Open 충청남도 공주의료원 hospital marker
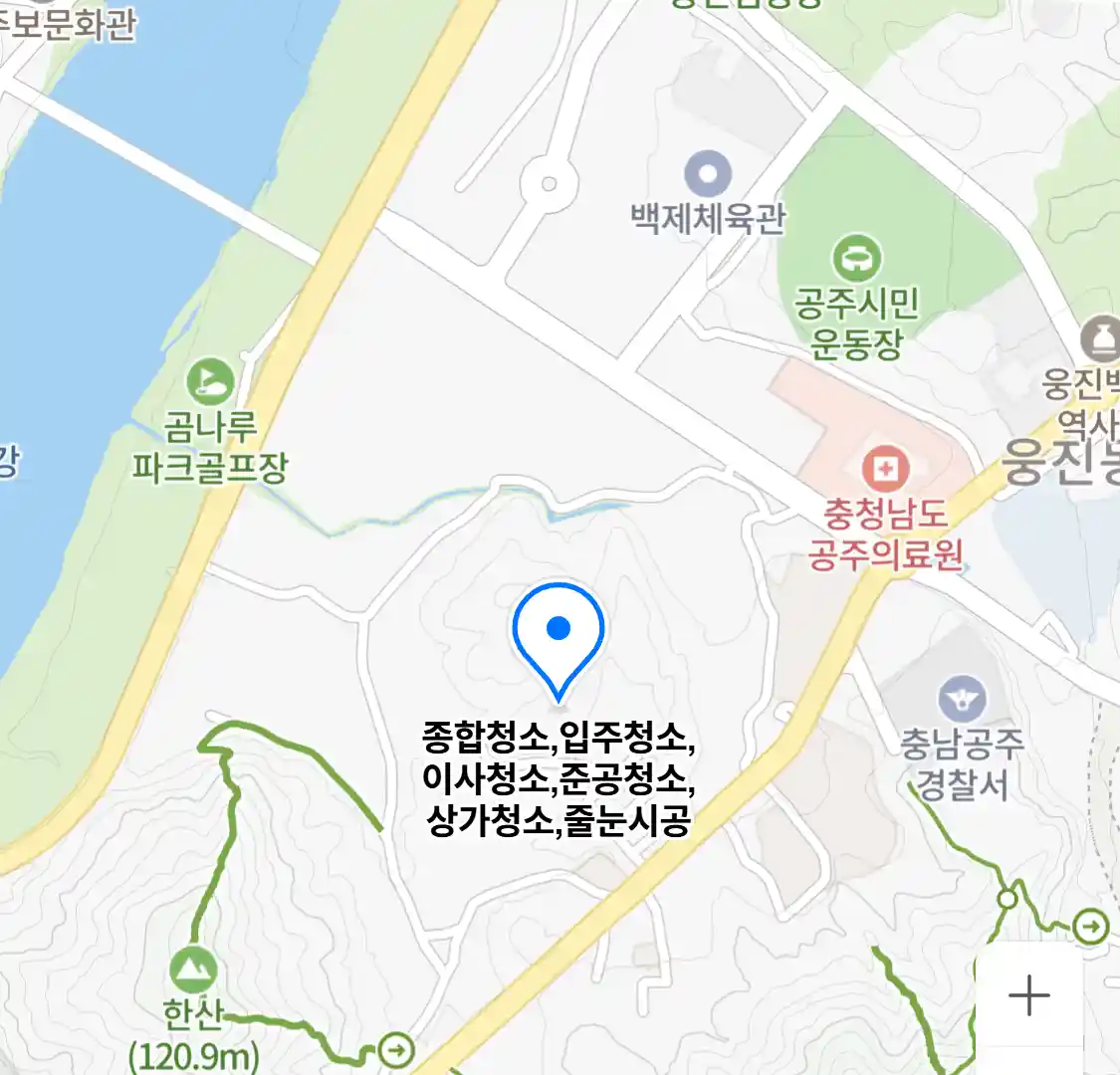The width and height of the screenshot is (1120, 1075). (x=885, y=469)
